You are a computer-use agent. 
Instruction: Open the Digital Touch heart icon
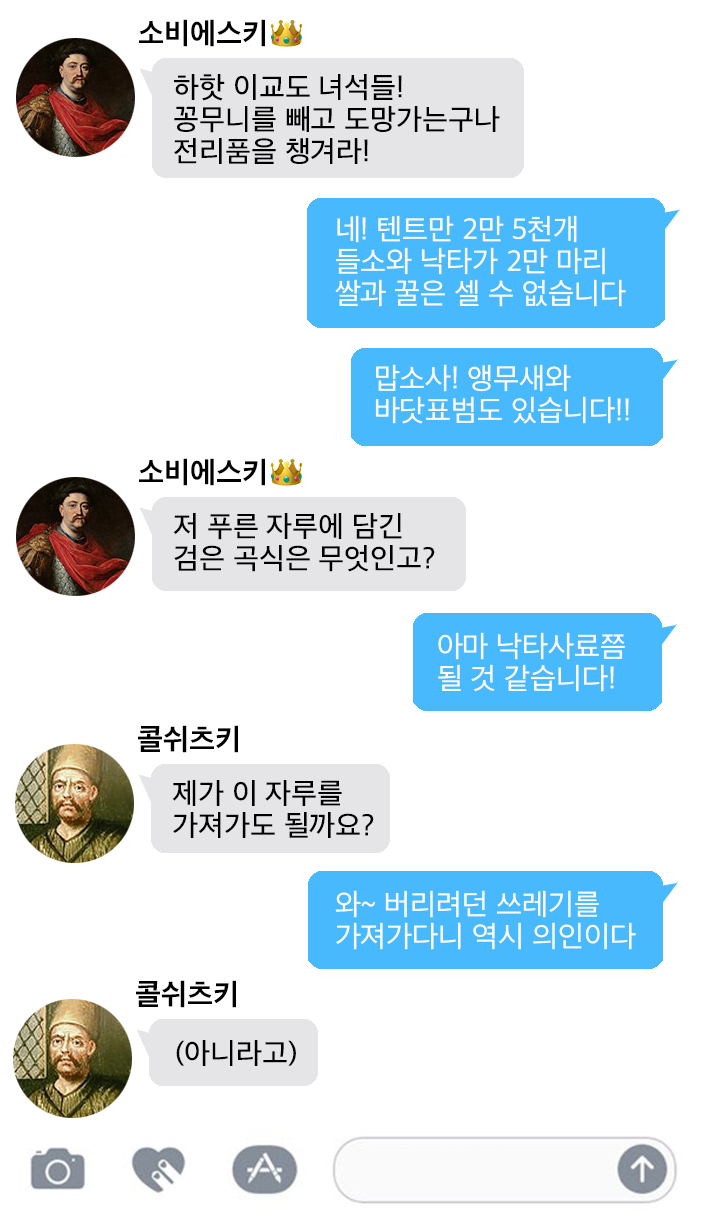(159, 1168)
